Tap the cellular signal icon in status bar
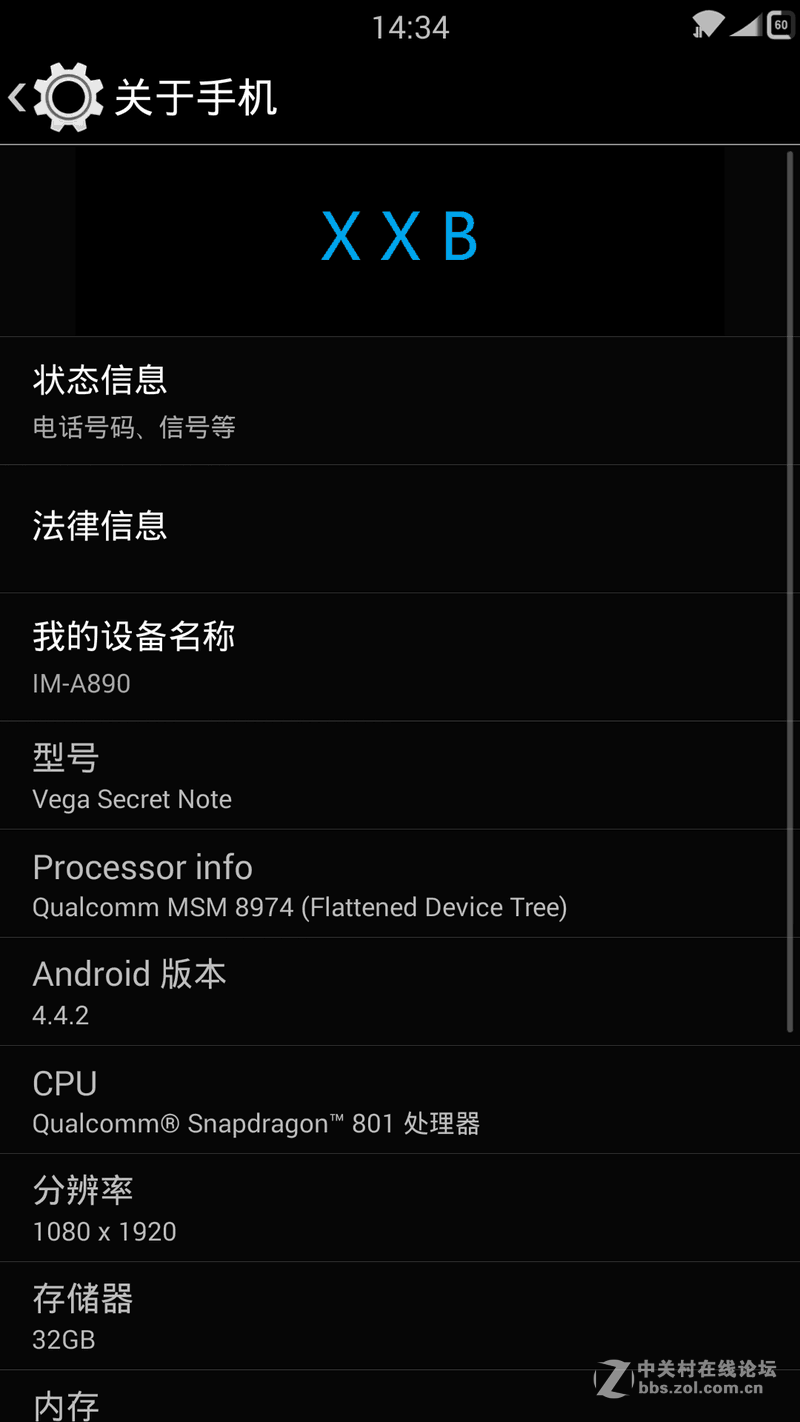Screen dimensions: 800x1422 coord(748,25)
